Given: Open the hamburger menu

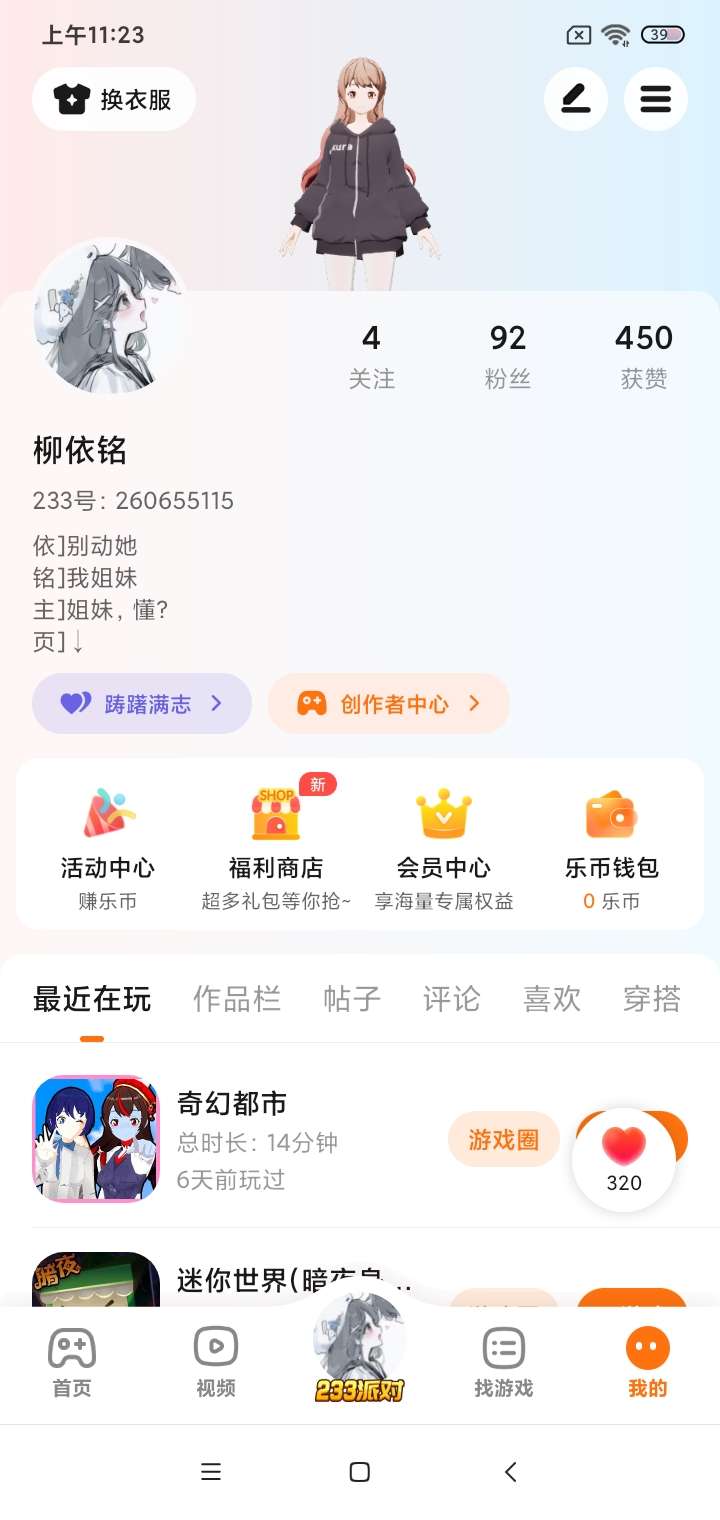Looking at the screenshot, I should (x=655, y=99).
